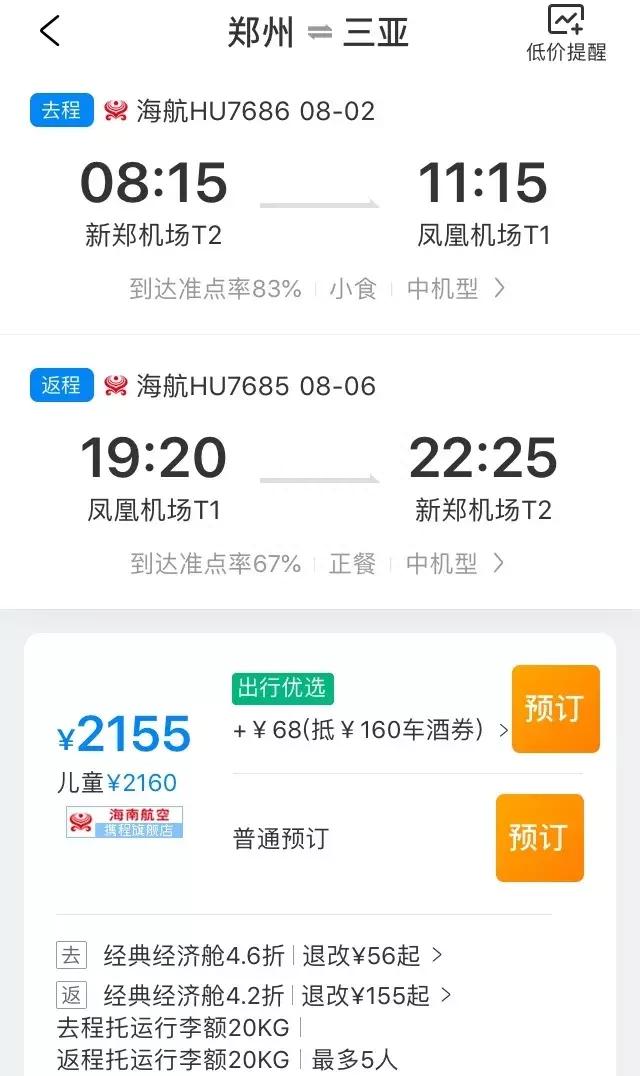
Task: Expand outbound flight HU7686 details
Action: (x=499, y=289)
